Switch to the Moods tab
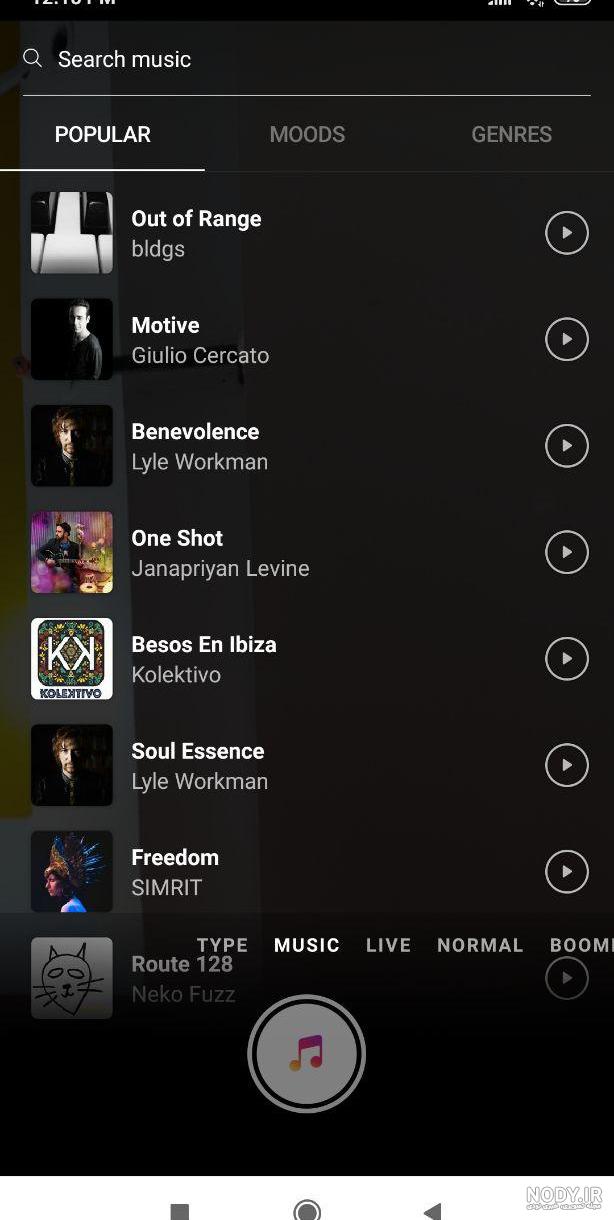The height and width of the screenshot is (1220, 614). [x=307, y=134]
